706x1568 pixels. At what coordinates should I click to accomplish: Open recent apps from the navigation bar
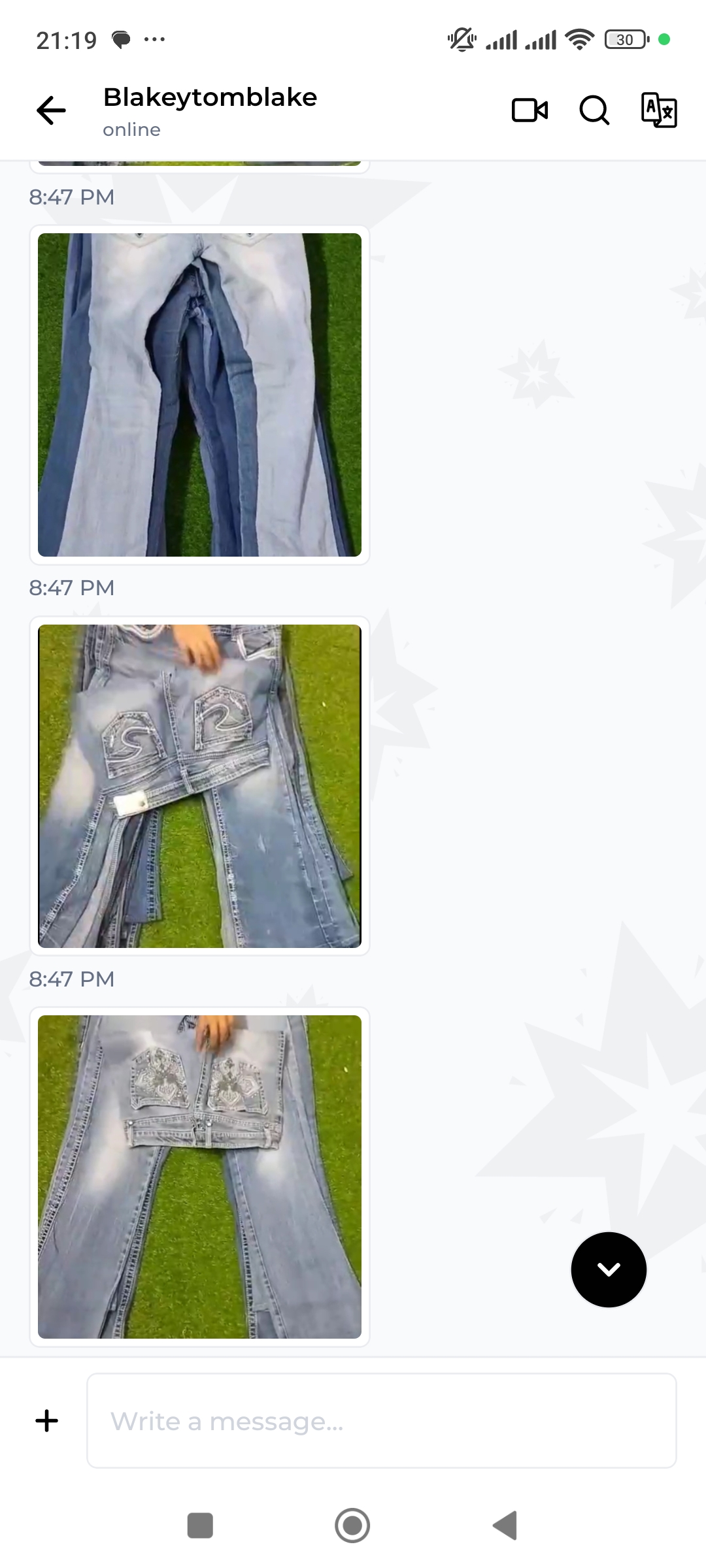coord(200,1526)
